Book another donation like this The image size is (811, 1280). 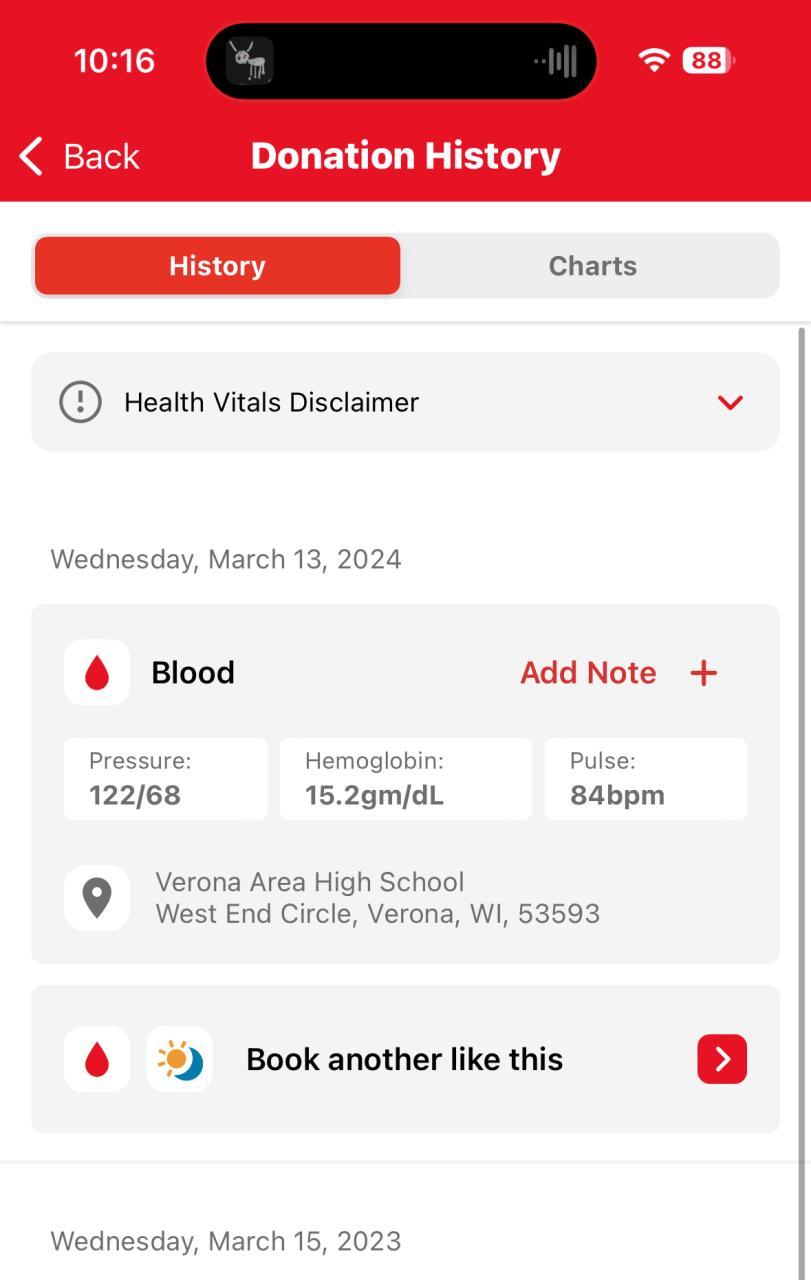coord(721,1059)
